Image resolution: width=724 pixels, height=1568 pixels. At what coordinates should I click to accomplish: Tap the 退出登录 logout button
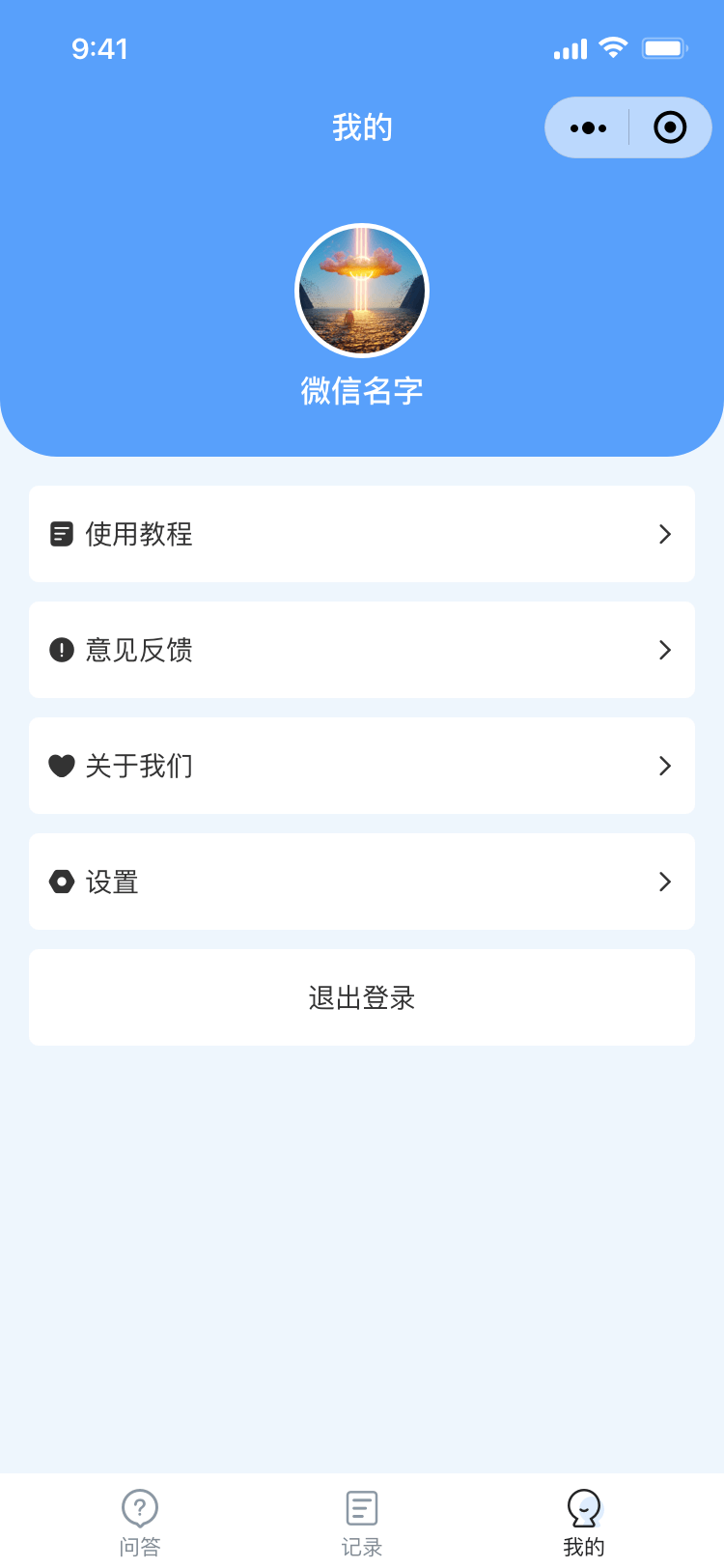tap(362, 997)
